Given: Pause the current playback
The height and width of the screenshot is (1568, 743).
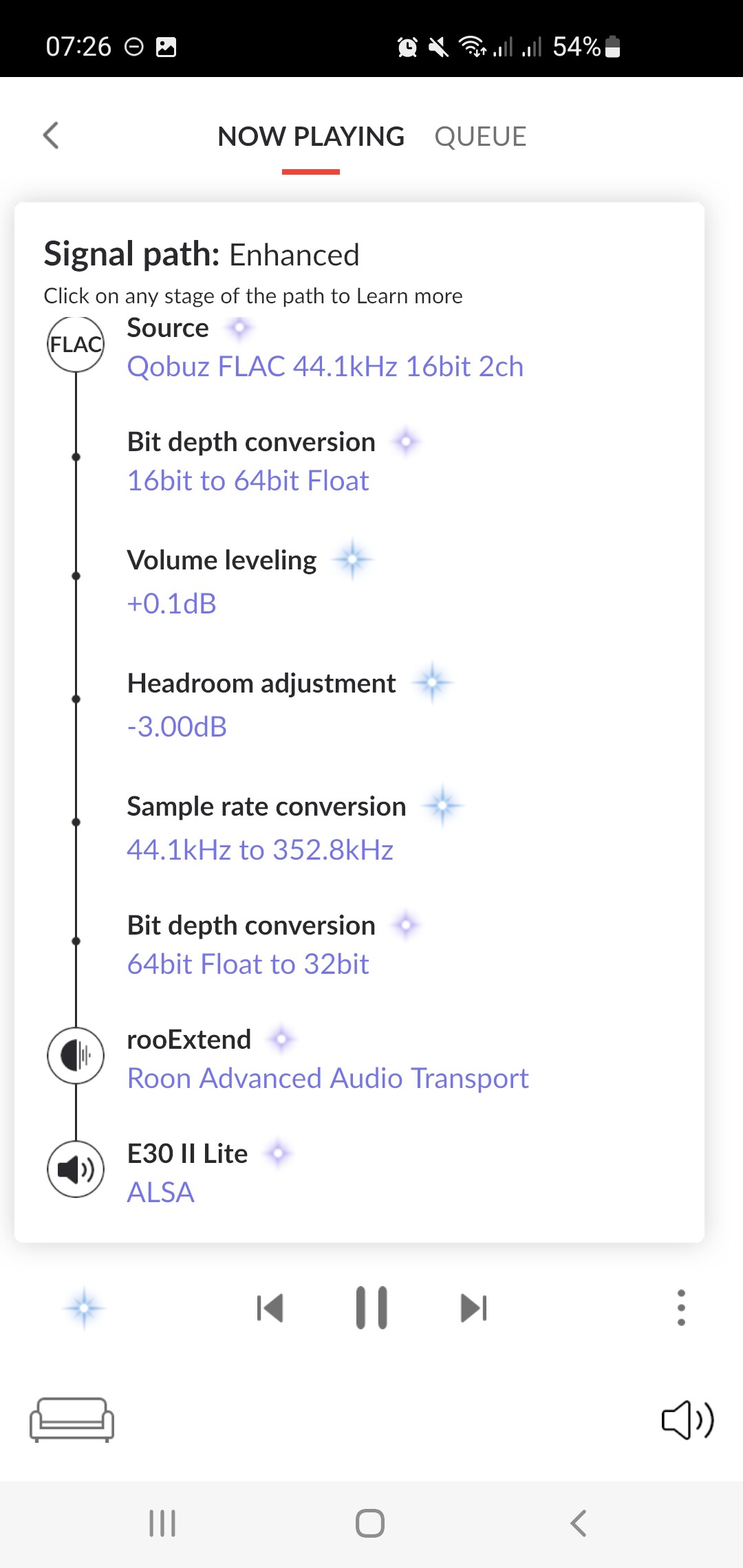Looking at the screenshot, I should click(x=371, y=1307).
